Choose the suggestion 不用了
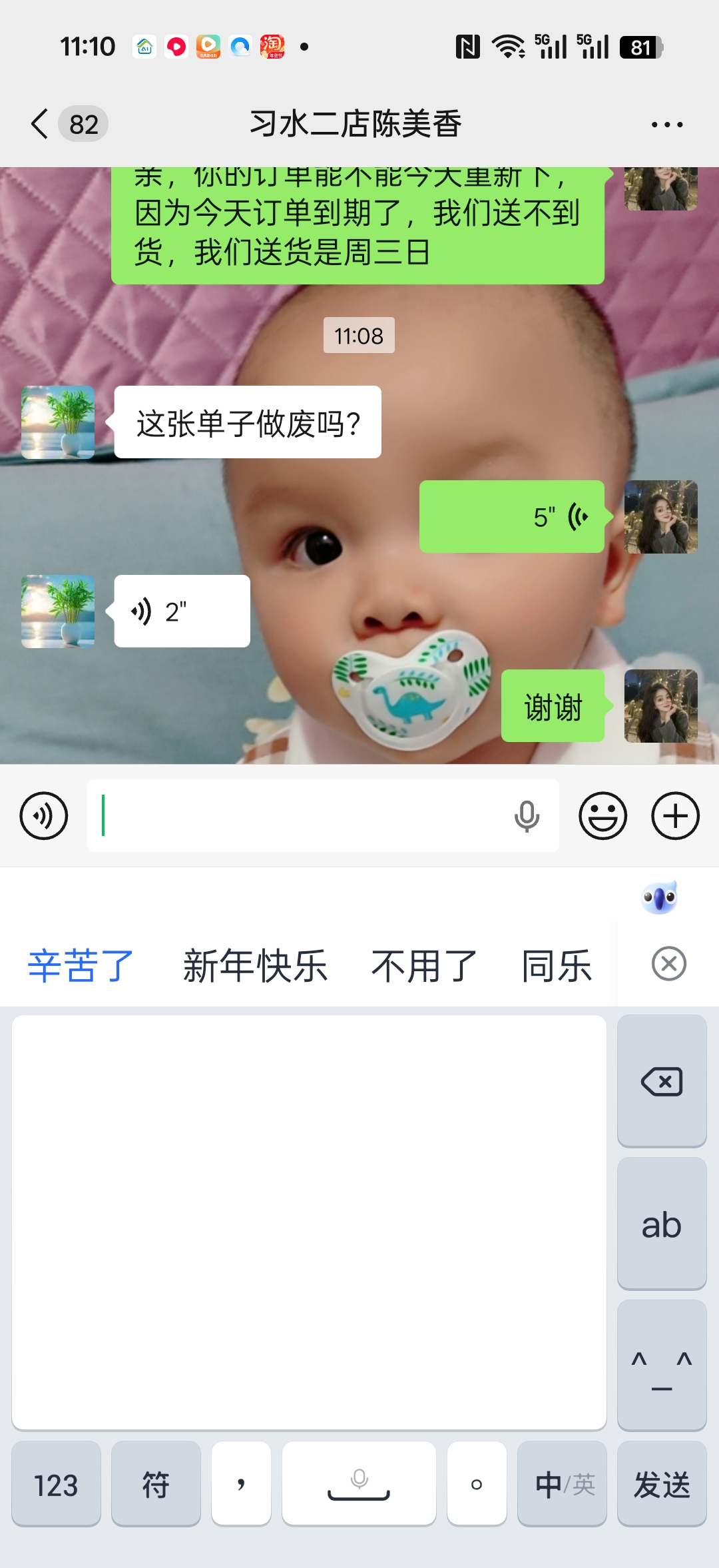 pyautogui.click(x=424, y=966)
